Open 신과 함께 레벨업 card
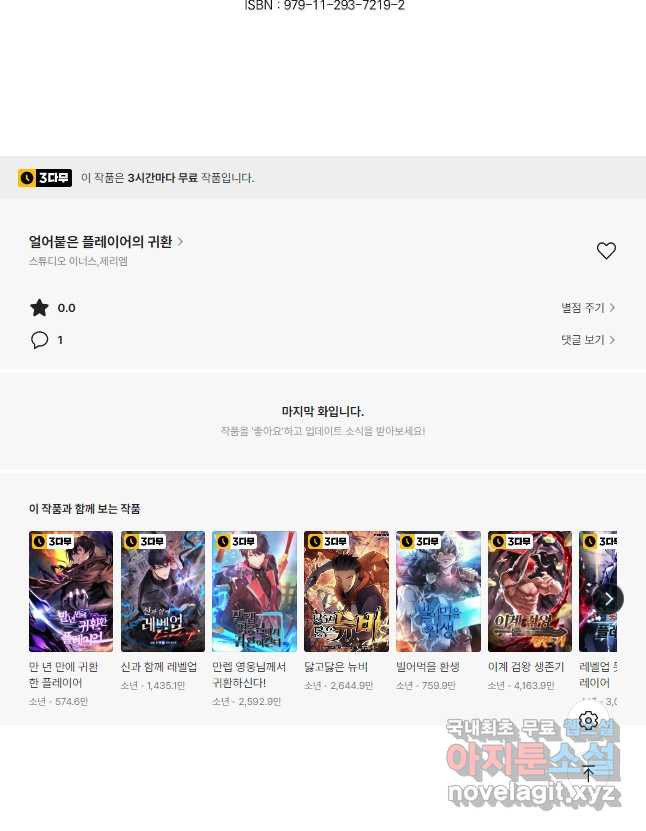 click(163, 591)
